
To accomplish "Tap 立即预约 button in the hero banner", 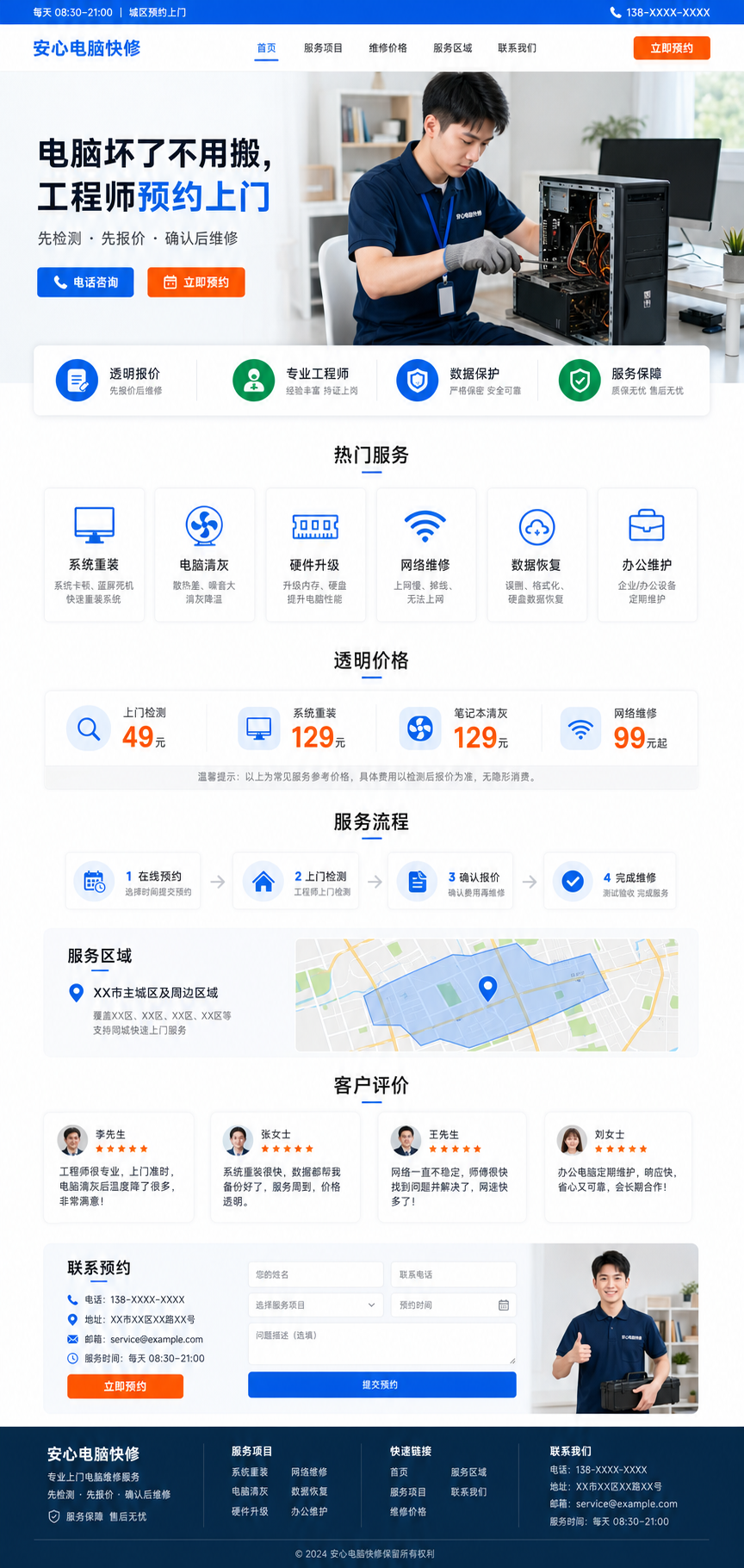I will pos(196,282).
